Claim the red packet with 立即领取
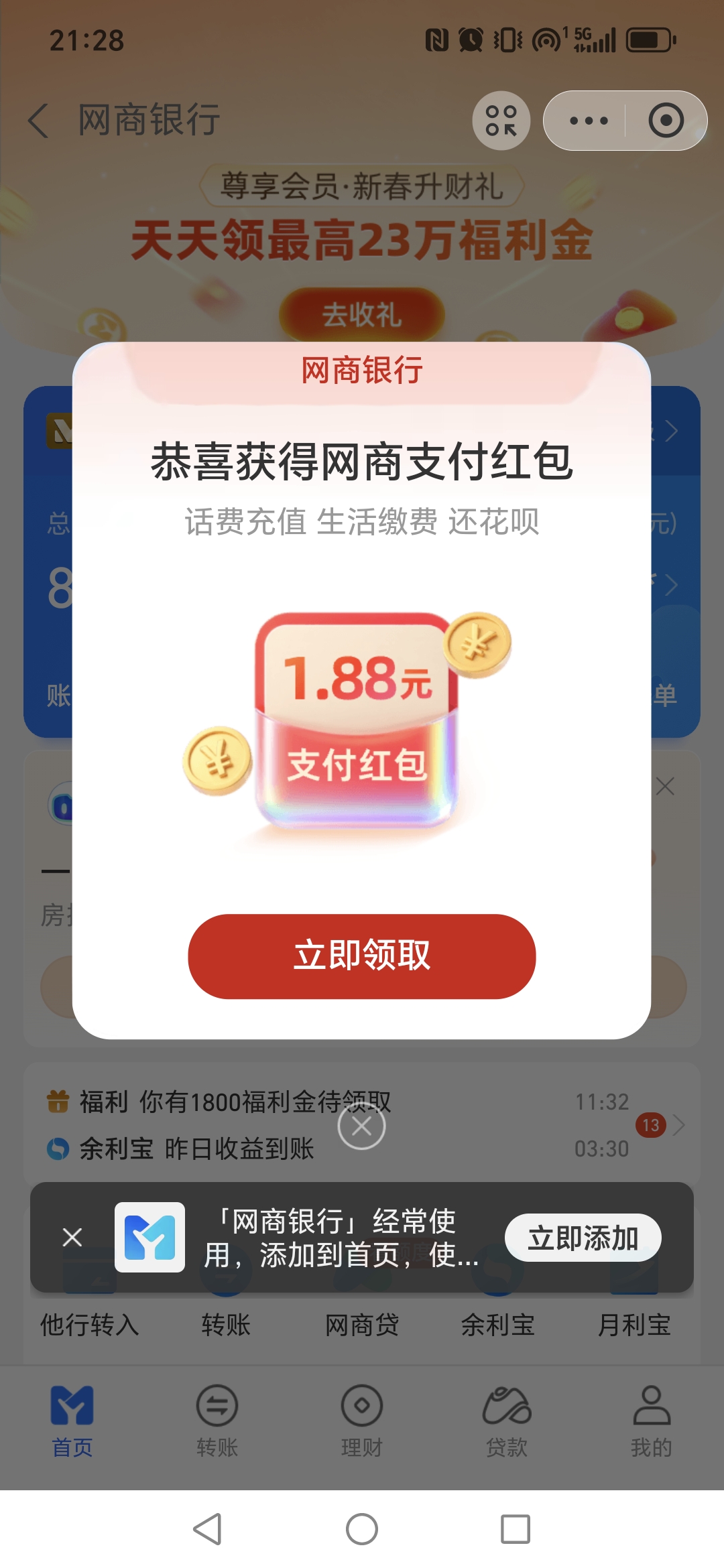This screenshot has height=1568, width=724. (361, 956)
